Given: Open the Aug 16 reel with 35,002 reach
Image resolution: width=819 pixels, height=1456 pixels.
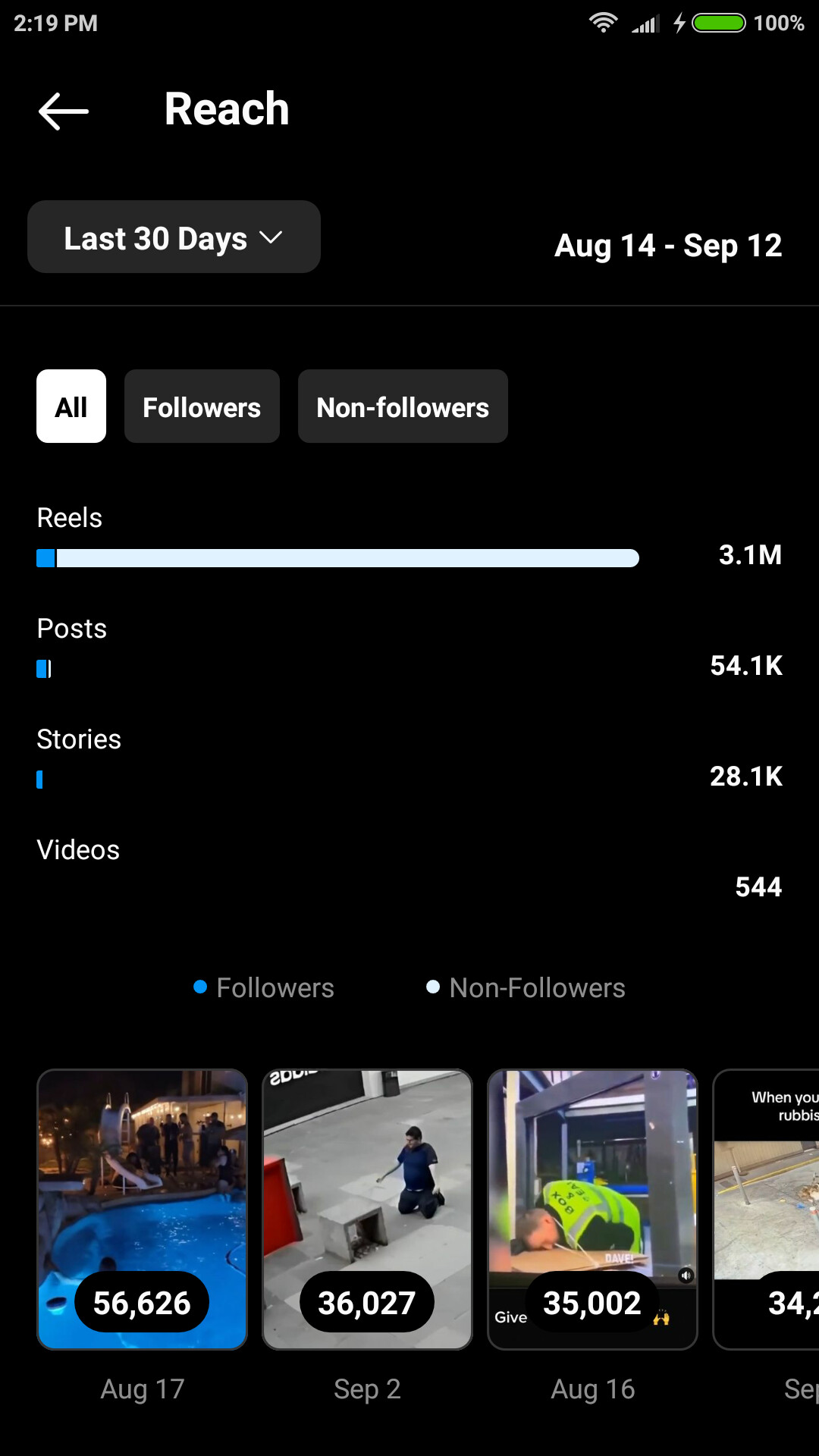Looking at the screenshot, I should coord(592,1210).
